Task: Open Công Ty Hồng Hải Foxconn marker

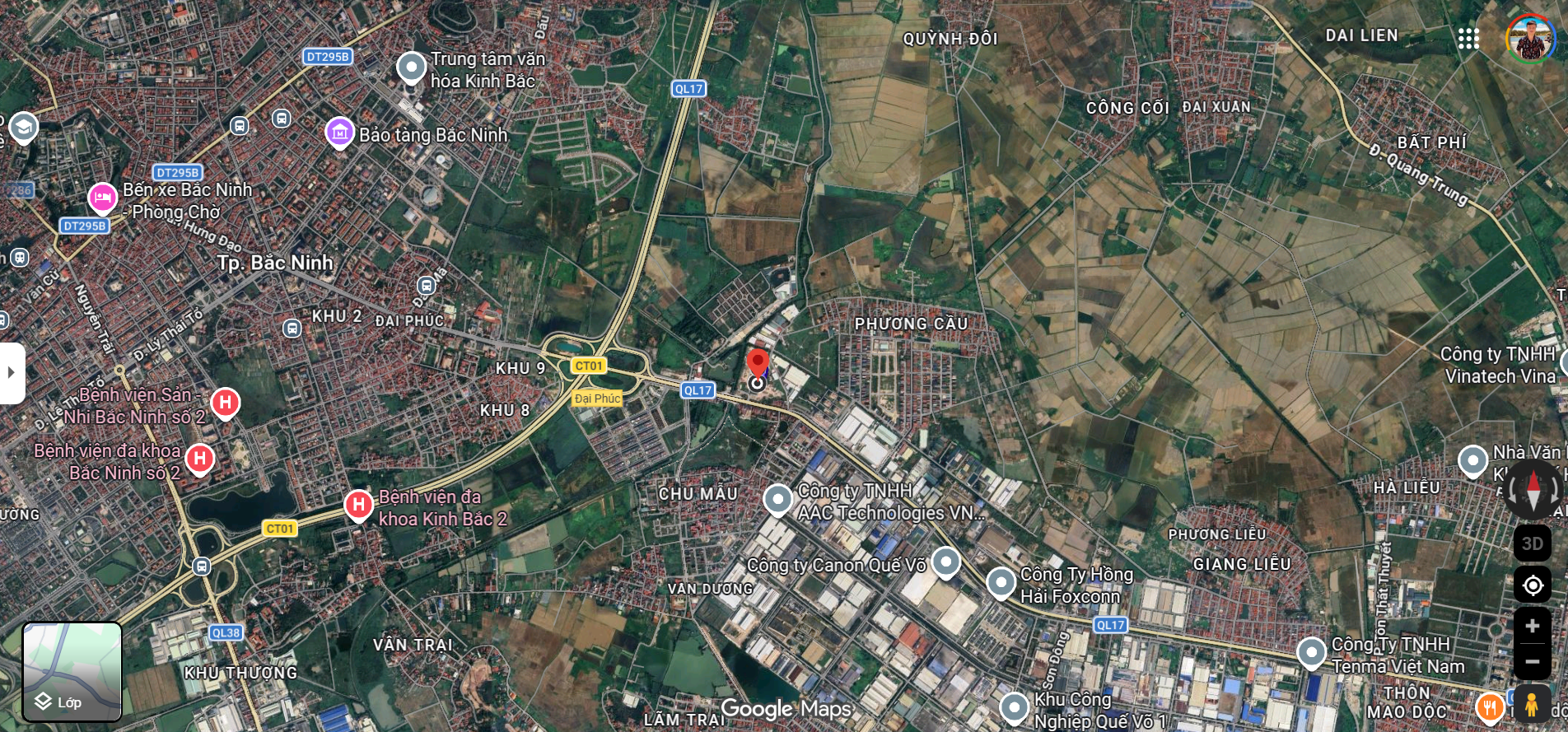Action: (1001, 582)
